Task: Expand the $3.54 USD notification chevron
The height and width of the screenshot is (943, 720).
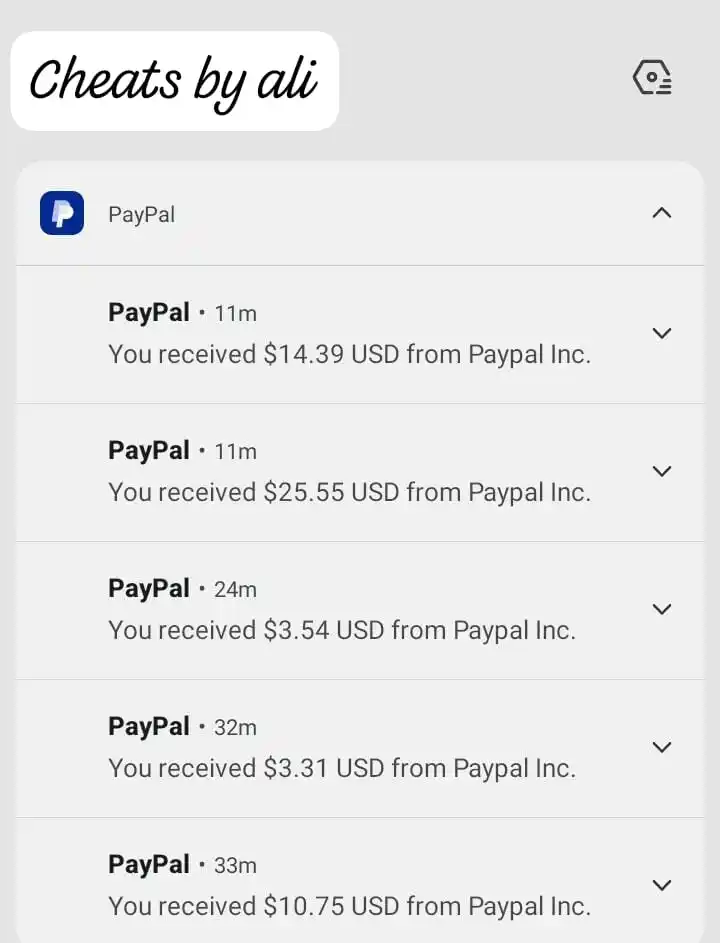Action: (661, 609)
